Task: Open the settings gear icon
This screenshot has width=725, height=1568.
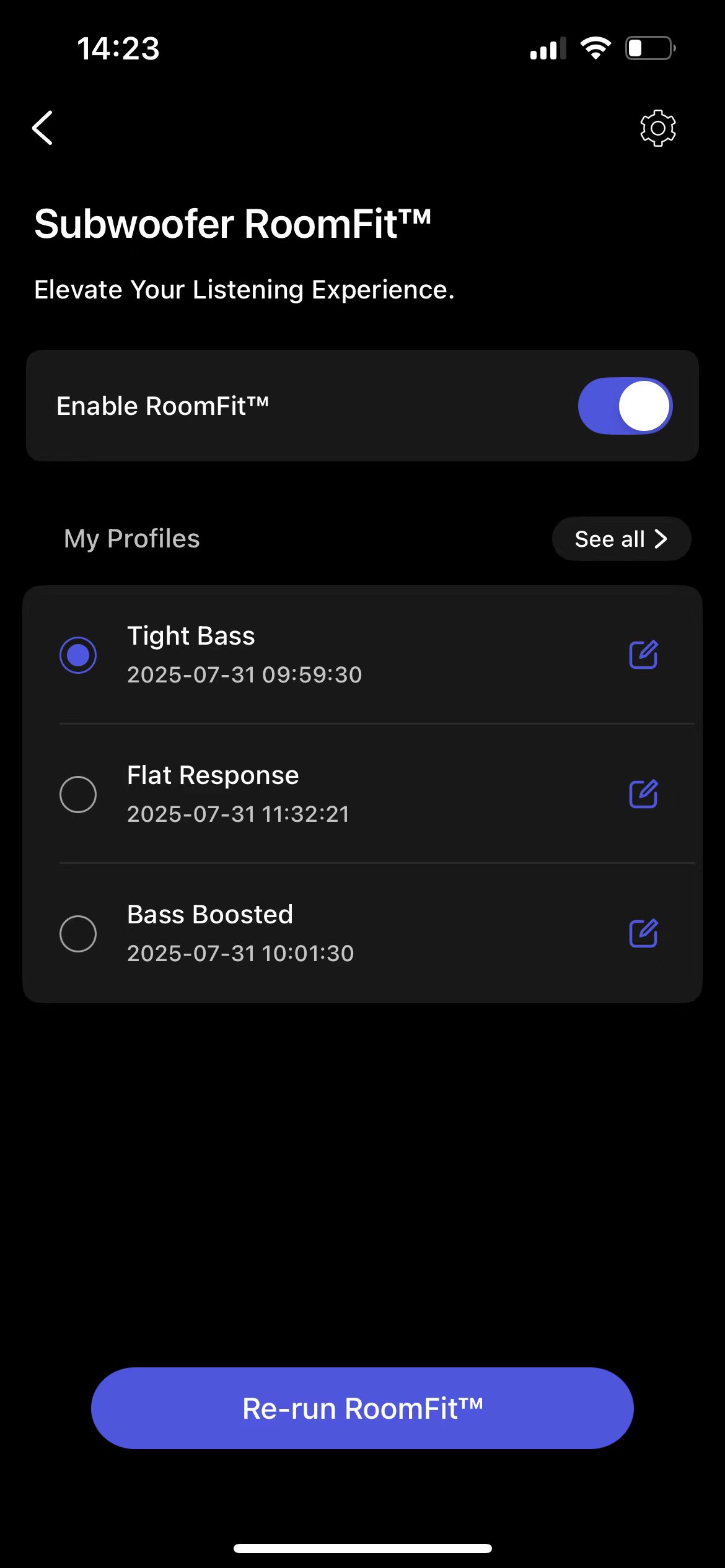Action: 657,128
